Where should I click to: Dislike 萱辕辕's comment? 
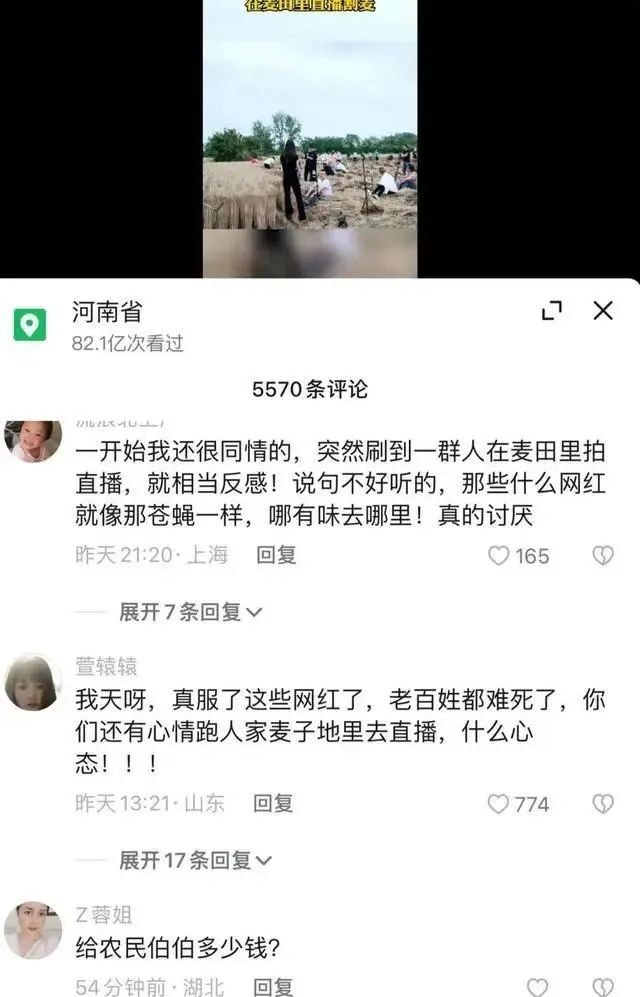coord(602,803)
